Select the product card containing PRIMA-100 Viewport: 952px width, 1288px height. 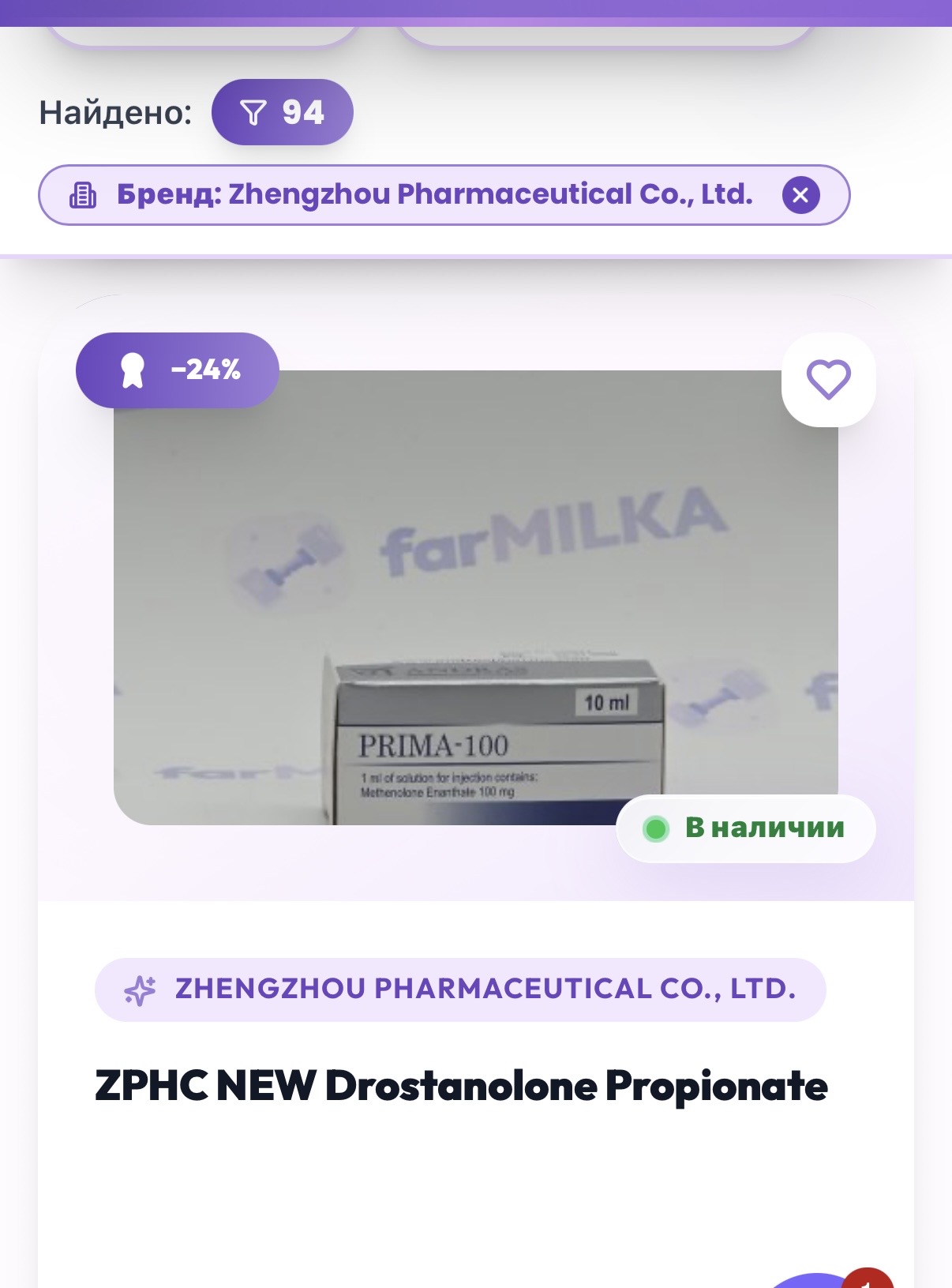[474, 711]
